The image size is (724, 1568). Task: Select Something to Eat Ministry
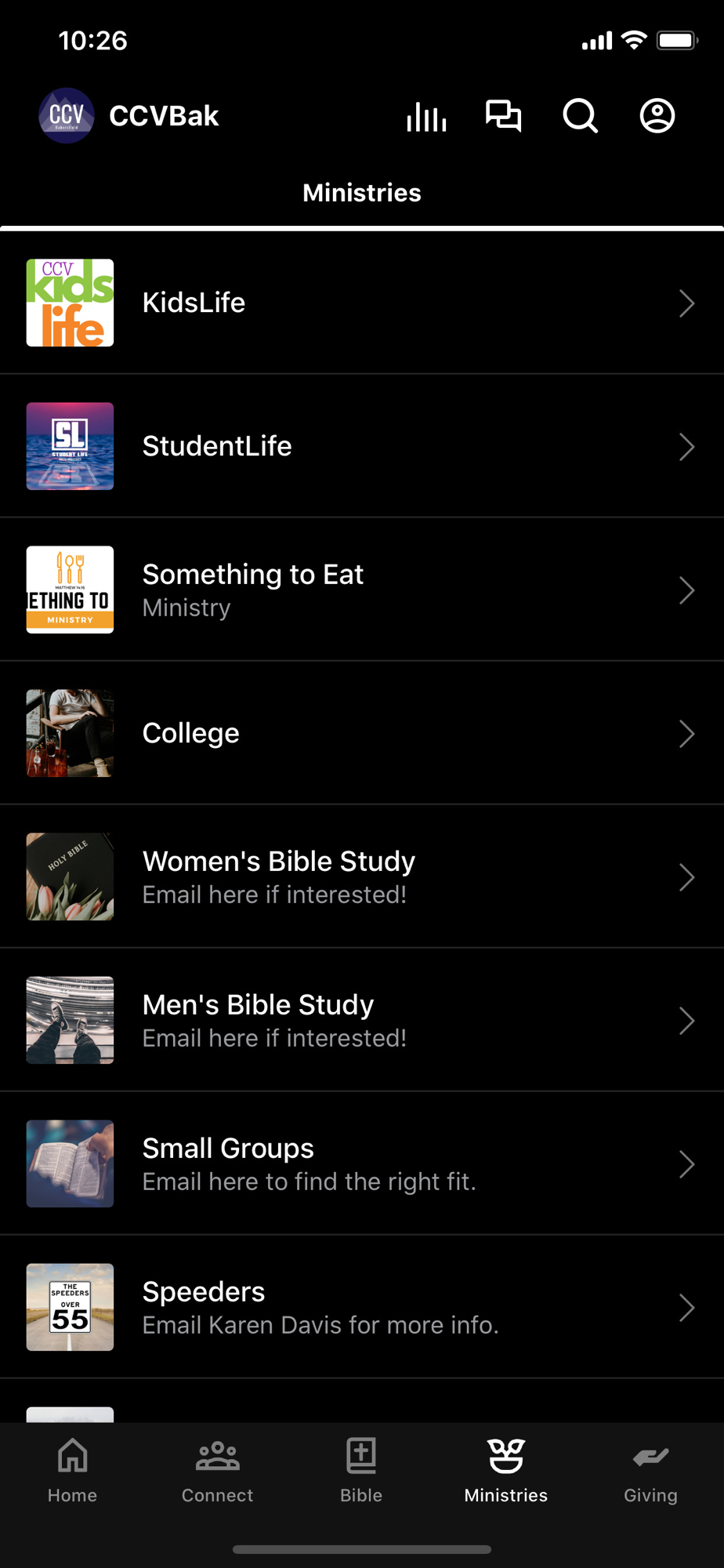(x=361, y=590)
